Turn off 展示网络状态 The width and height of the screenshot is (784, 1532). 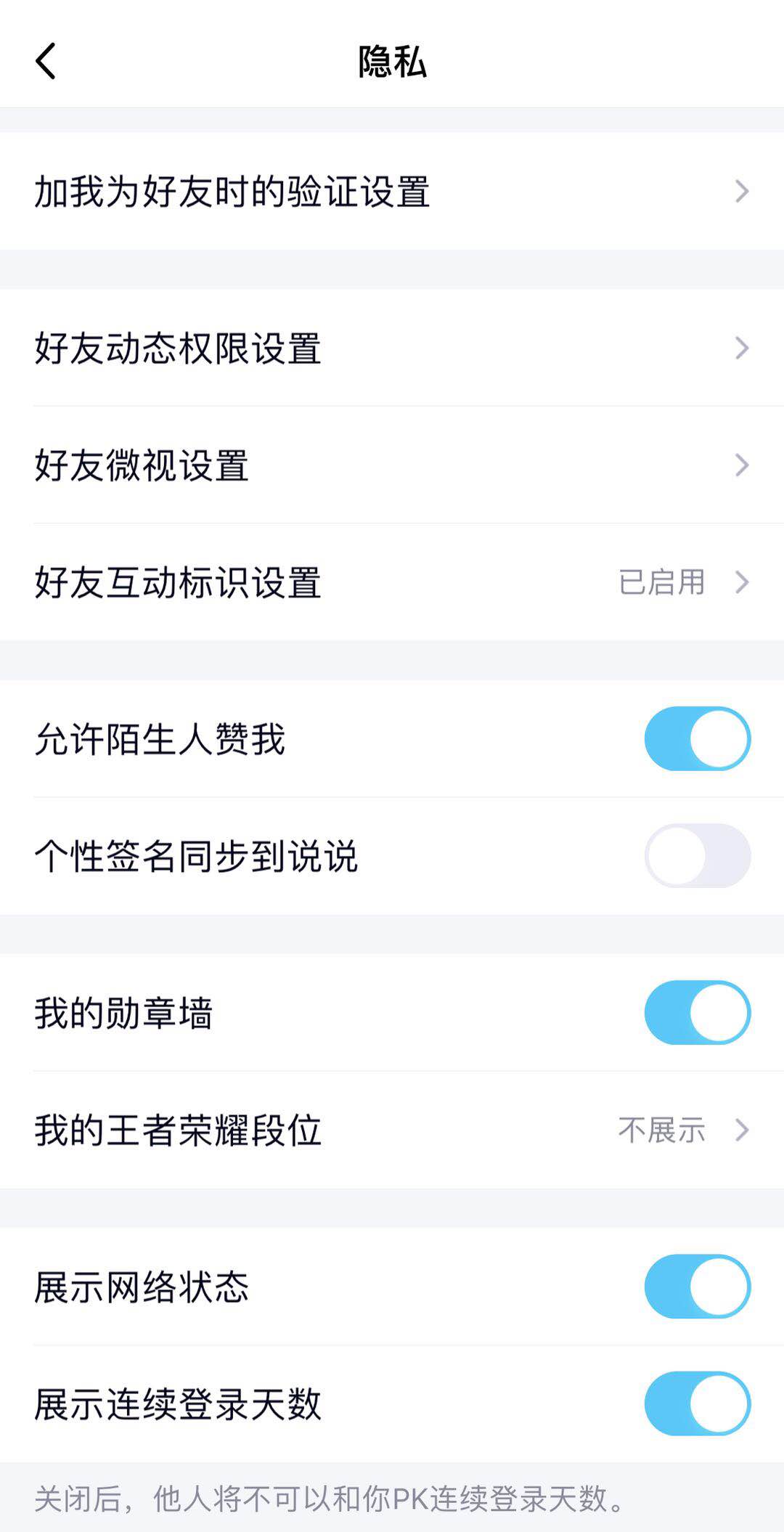[x=697, y=1287]
